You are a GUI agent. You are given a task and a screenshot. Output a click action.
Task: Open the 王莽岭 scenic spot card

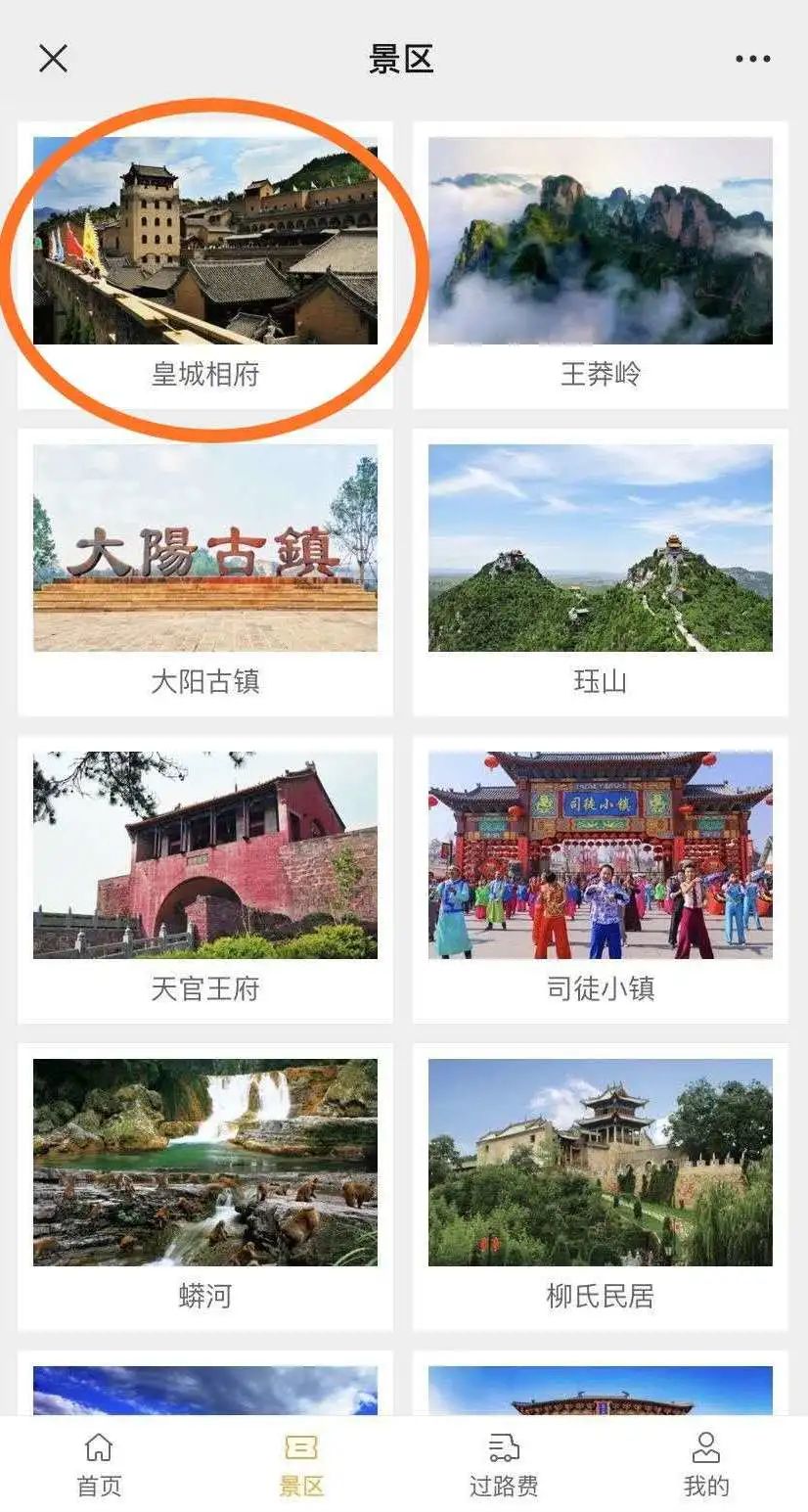pos(601,265)
